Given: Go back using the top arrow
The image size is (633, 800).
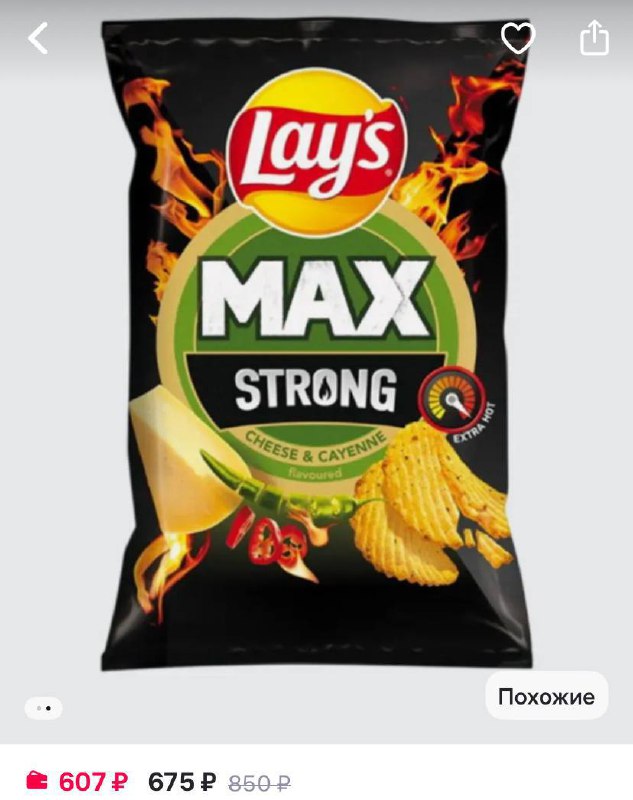Looking at the screenshot, I should tap(38, 39).
